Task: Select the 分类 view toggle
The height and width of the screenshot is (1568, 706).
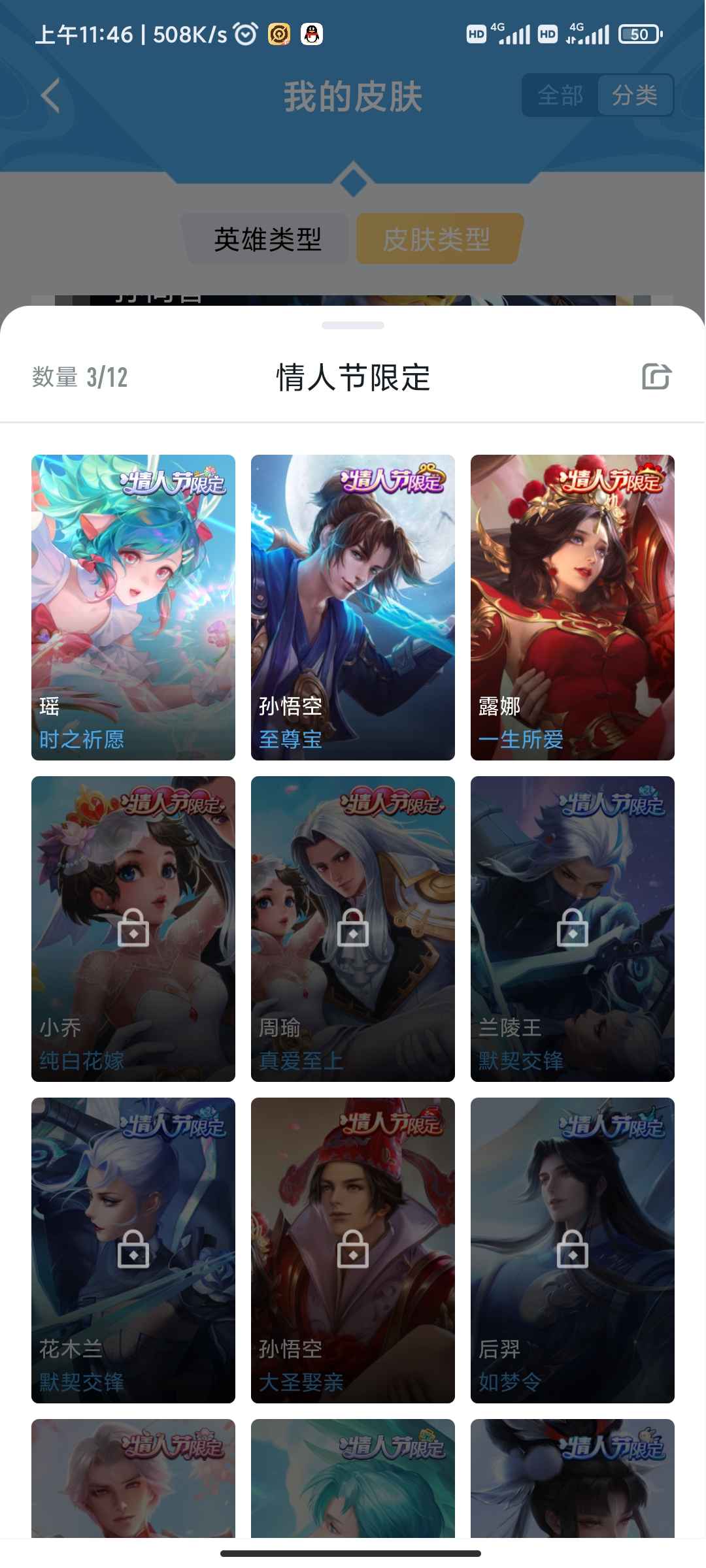Action: click(x=635, y=96)
